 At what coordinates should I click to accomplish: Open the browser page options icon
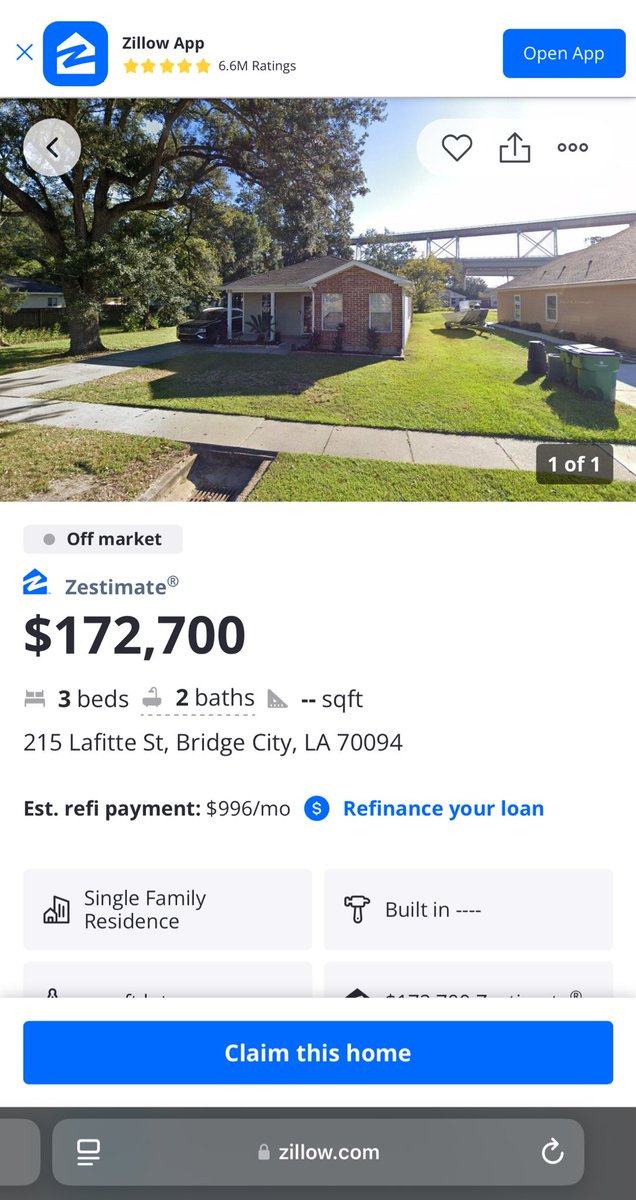[x=88, y=1152]
